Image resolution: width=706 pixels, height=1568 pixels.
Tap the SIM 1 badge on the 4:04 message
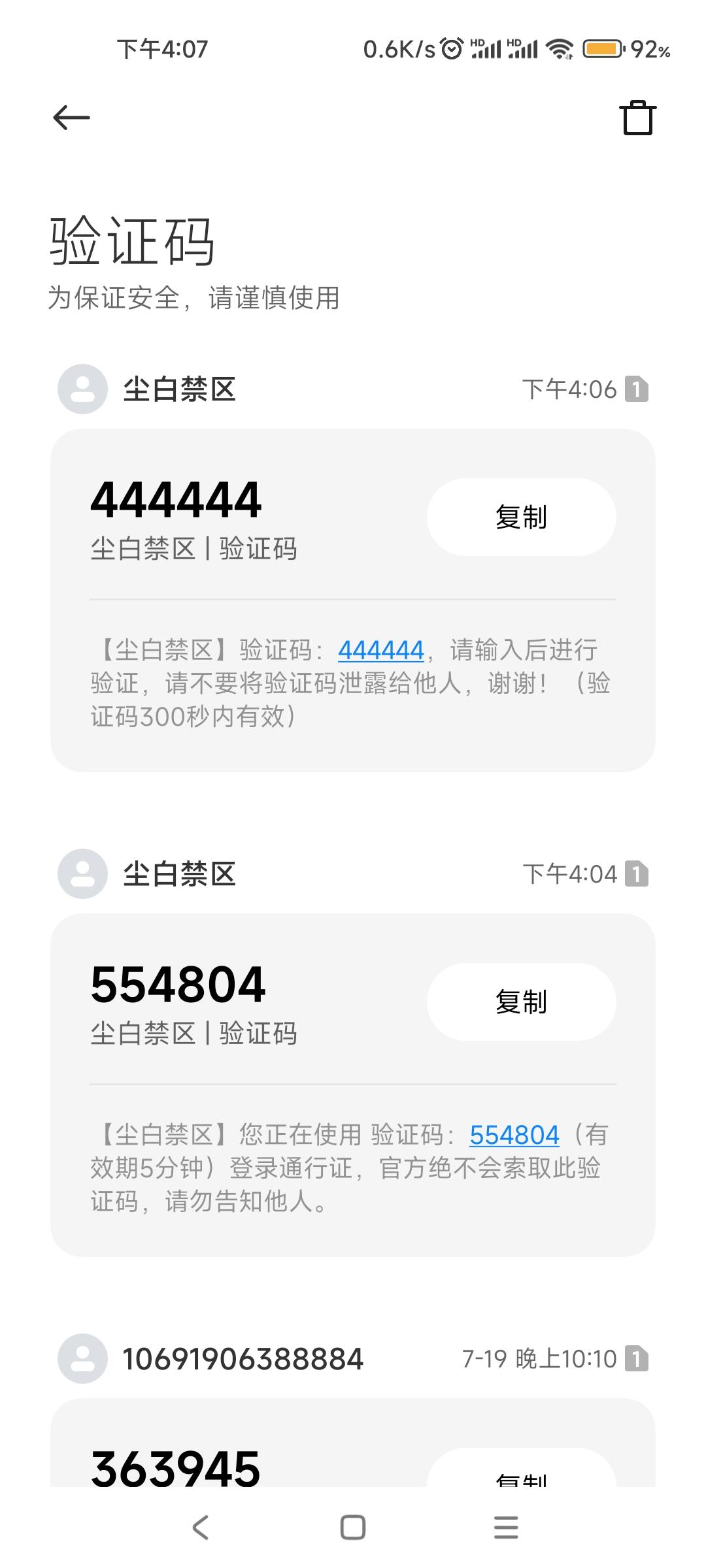point(637,872)
